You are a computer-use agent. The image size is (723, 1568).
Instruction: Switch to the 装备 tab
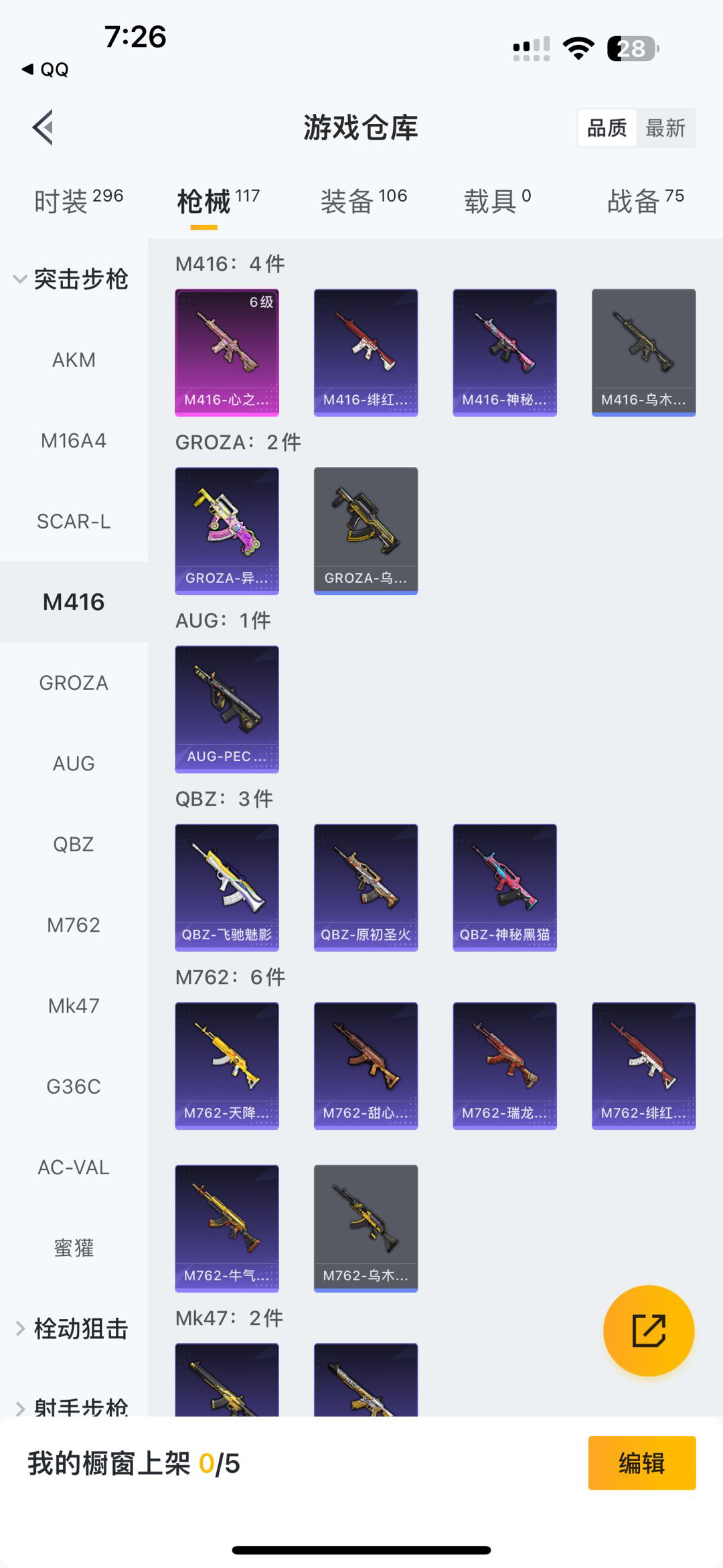point(364,200)
